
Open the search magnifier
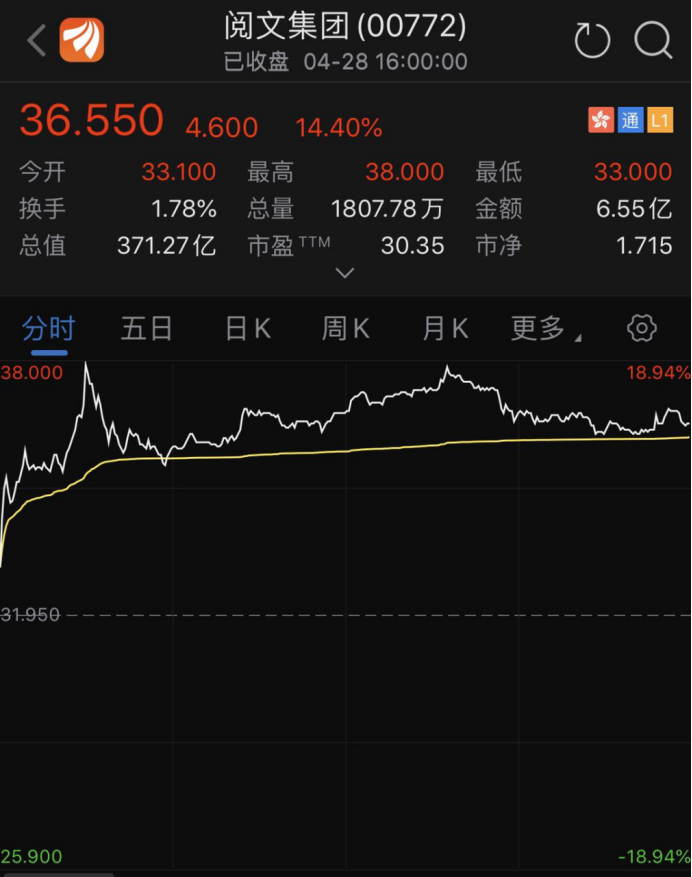click(653, 41)
